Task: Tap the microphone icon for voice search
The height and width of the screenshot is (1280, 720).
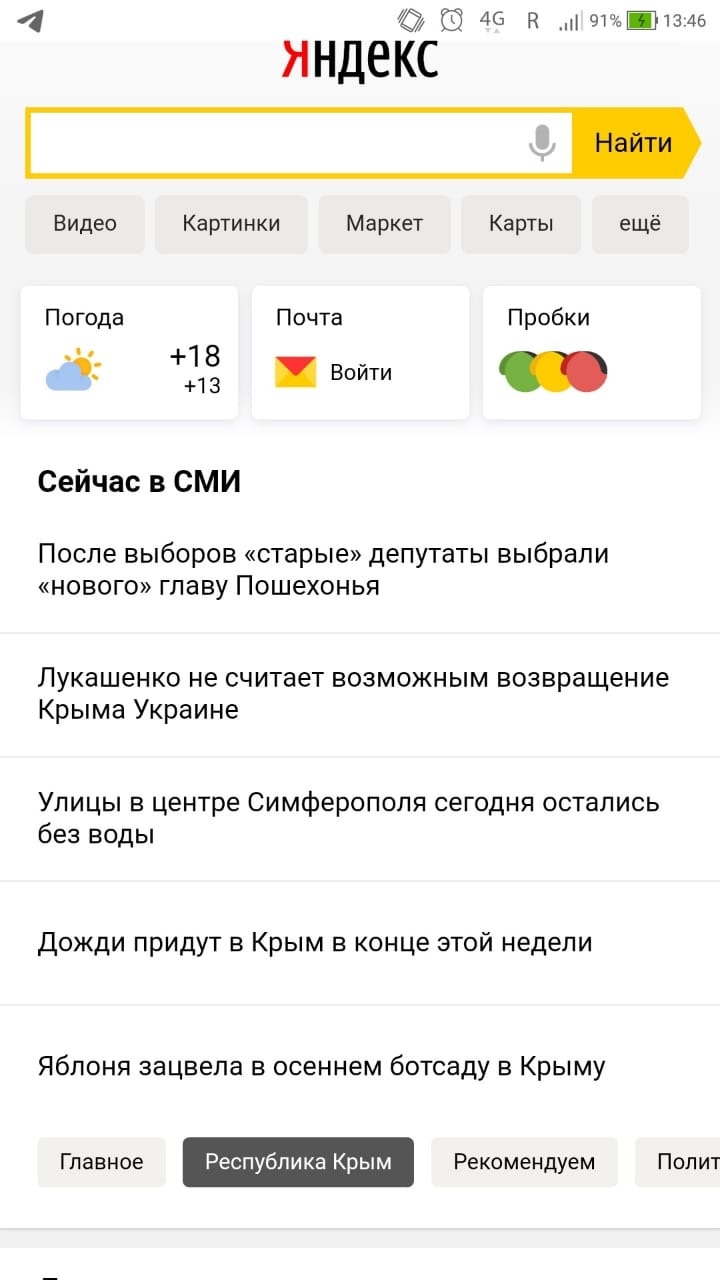Action: 541,142
